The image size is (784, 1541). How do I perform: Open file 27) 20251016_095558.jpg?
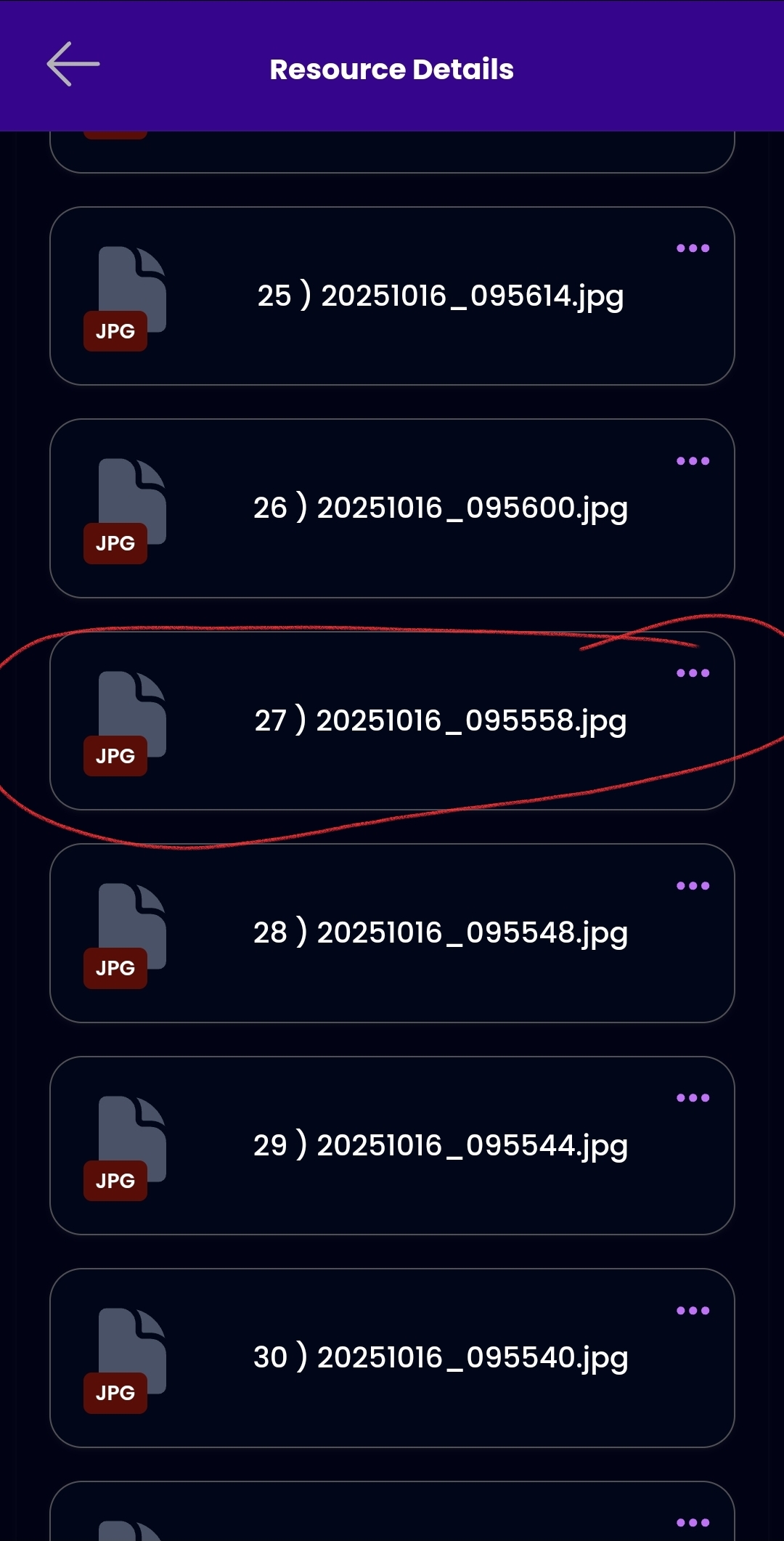(x=440, y=721)
